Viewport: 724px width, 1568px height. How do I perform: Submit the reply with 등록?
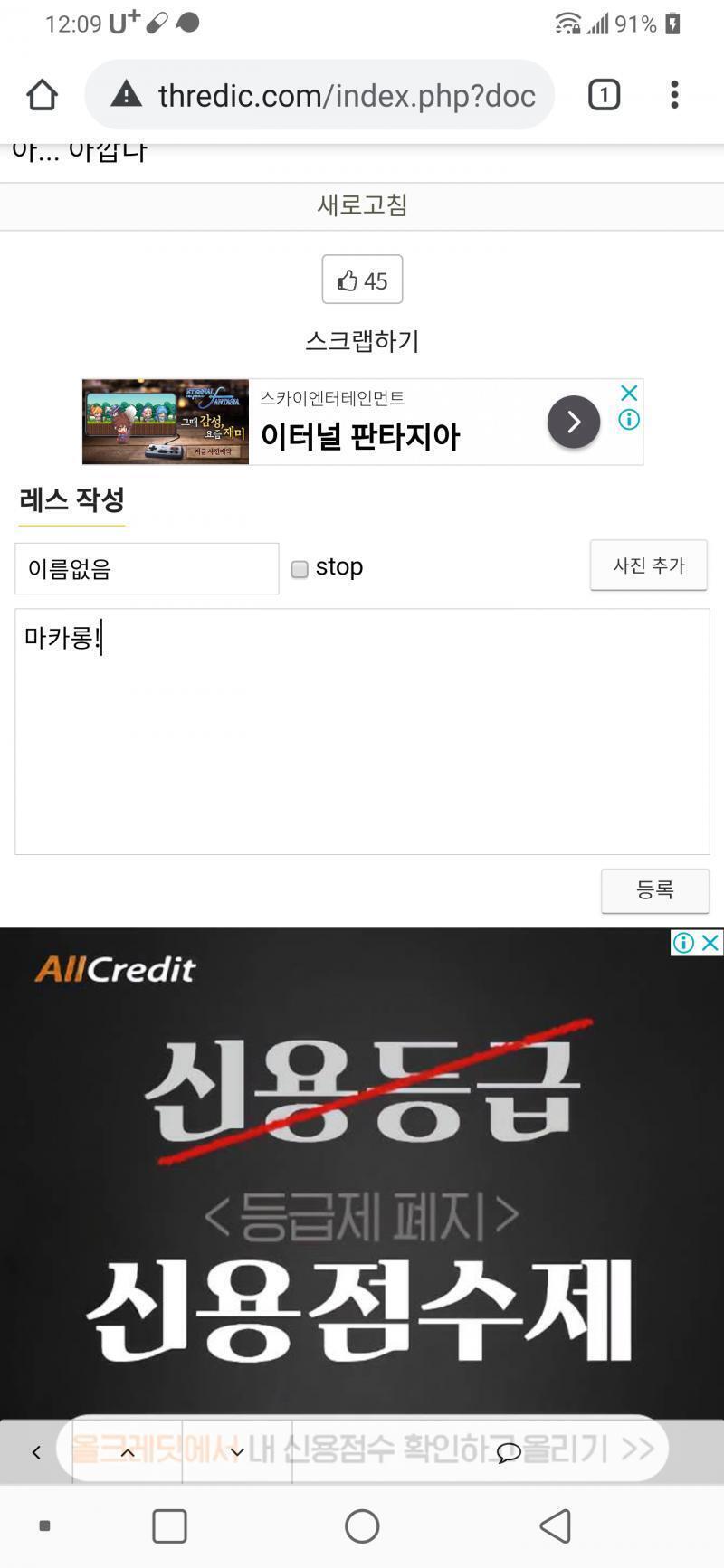coord(655,890)
